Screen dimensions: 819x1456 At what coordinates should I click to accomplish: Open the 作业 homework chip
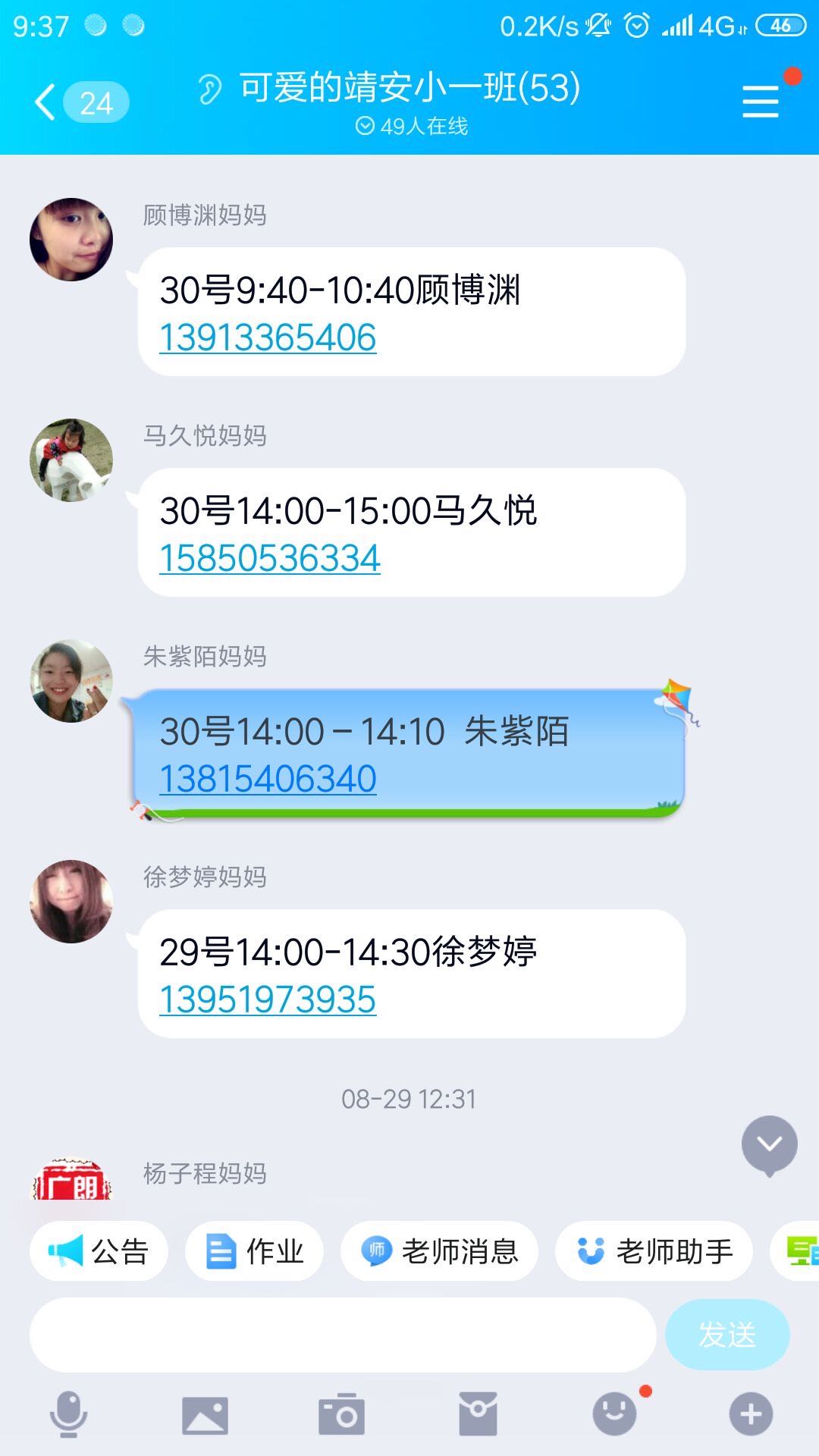255,1251
